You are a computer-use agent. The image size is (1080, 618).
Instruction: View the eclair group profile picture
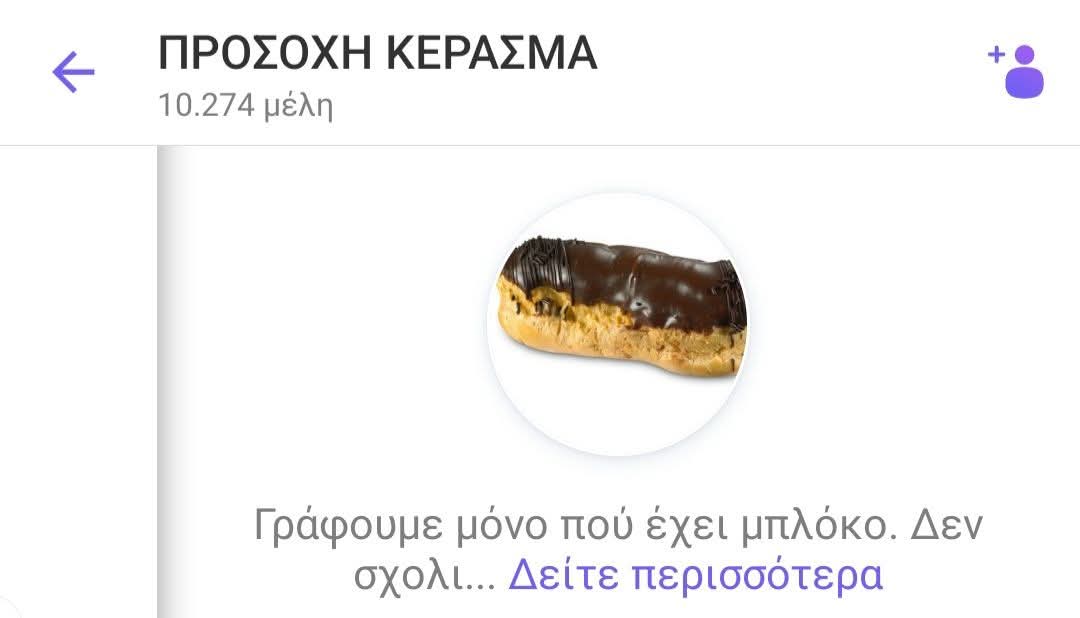[x=617, y=324]
